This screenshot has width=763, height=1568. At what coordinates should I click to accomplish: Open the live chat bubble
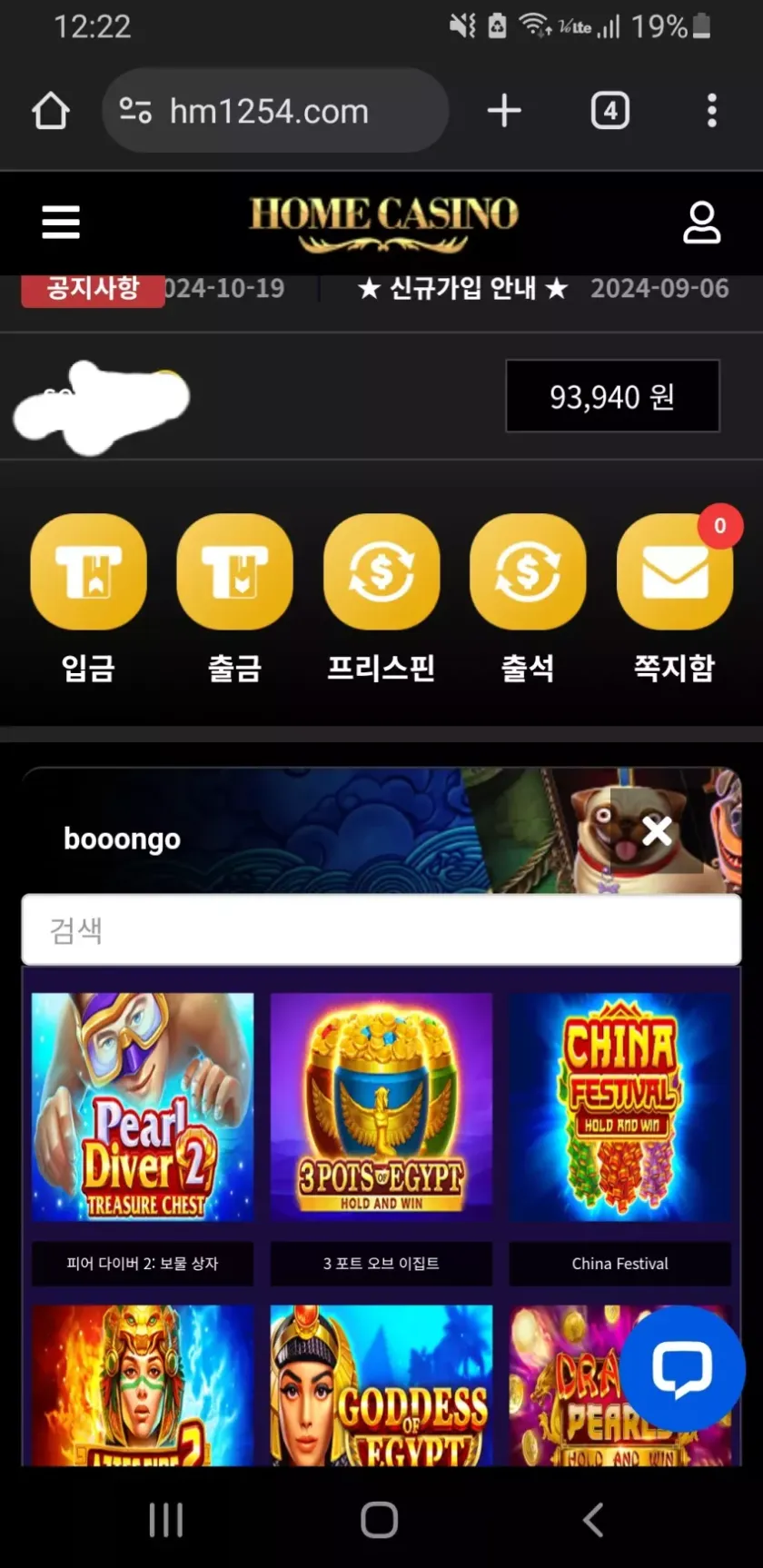682,1369
